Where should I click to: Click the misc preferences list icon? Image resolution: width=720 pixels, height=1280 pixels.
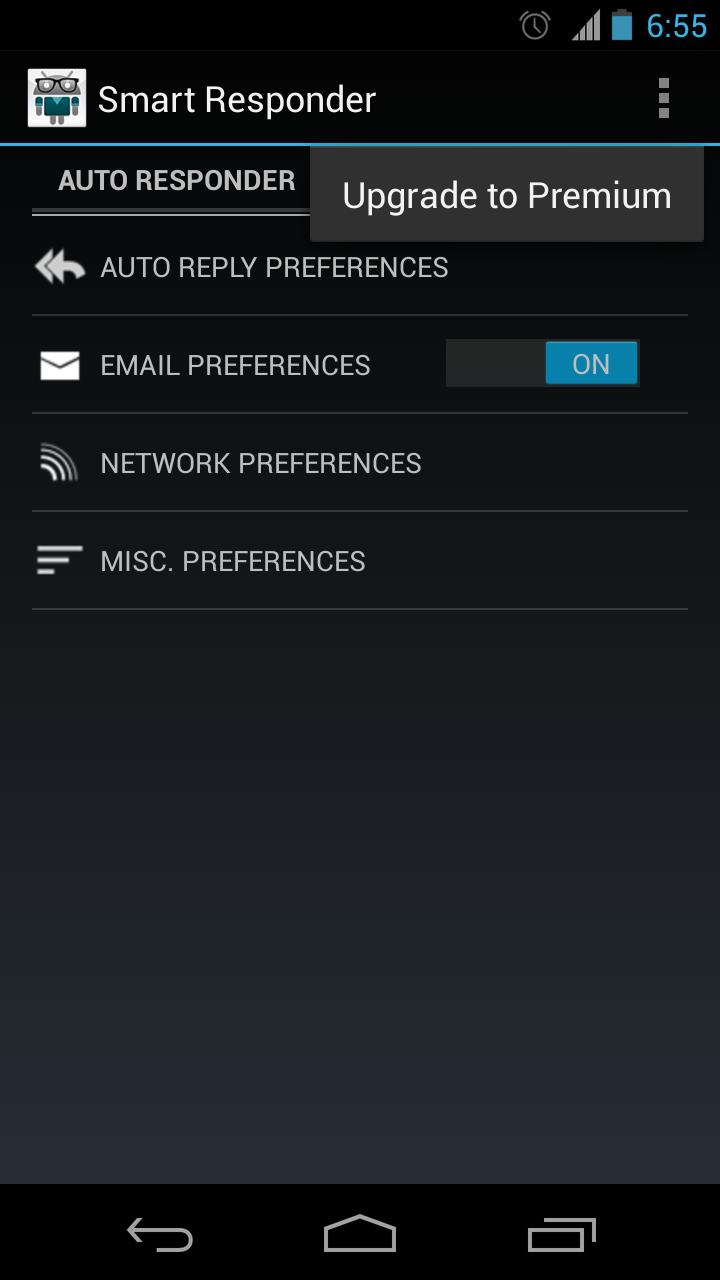tap(58, 560)
